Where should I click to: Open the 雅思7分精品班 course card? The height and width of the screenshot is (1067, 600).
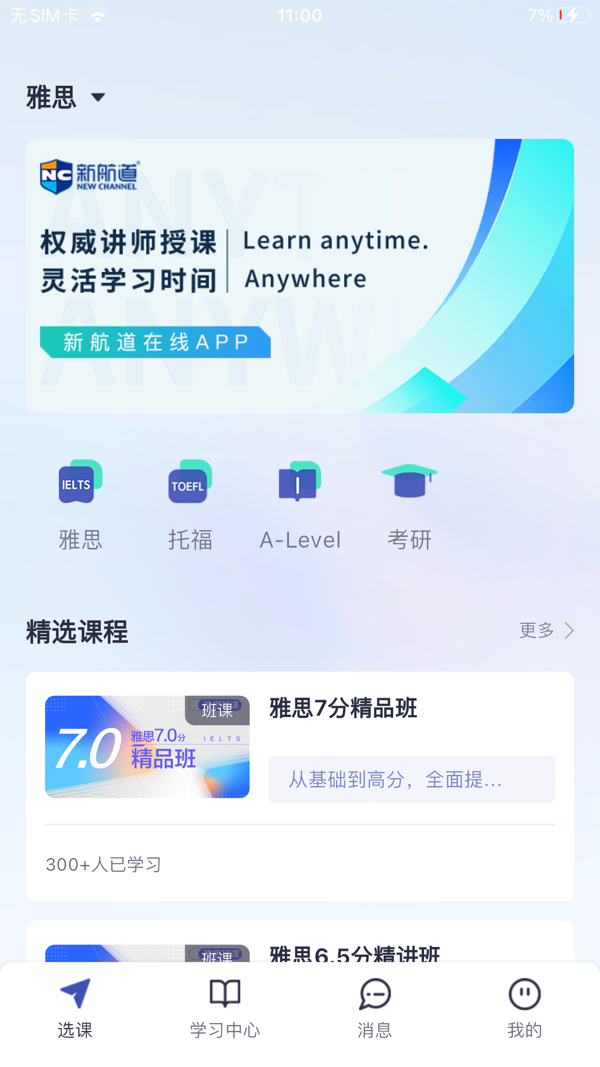tap(300, 785)
